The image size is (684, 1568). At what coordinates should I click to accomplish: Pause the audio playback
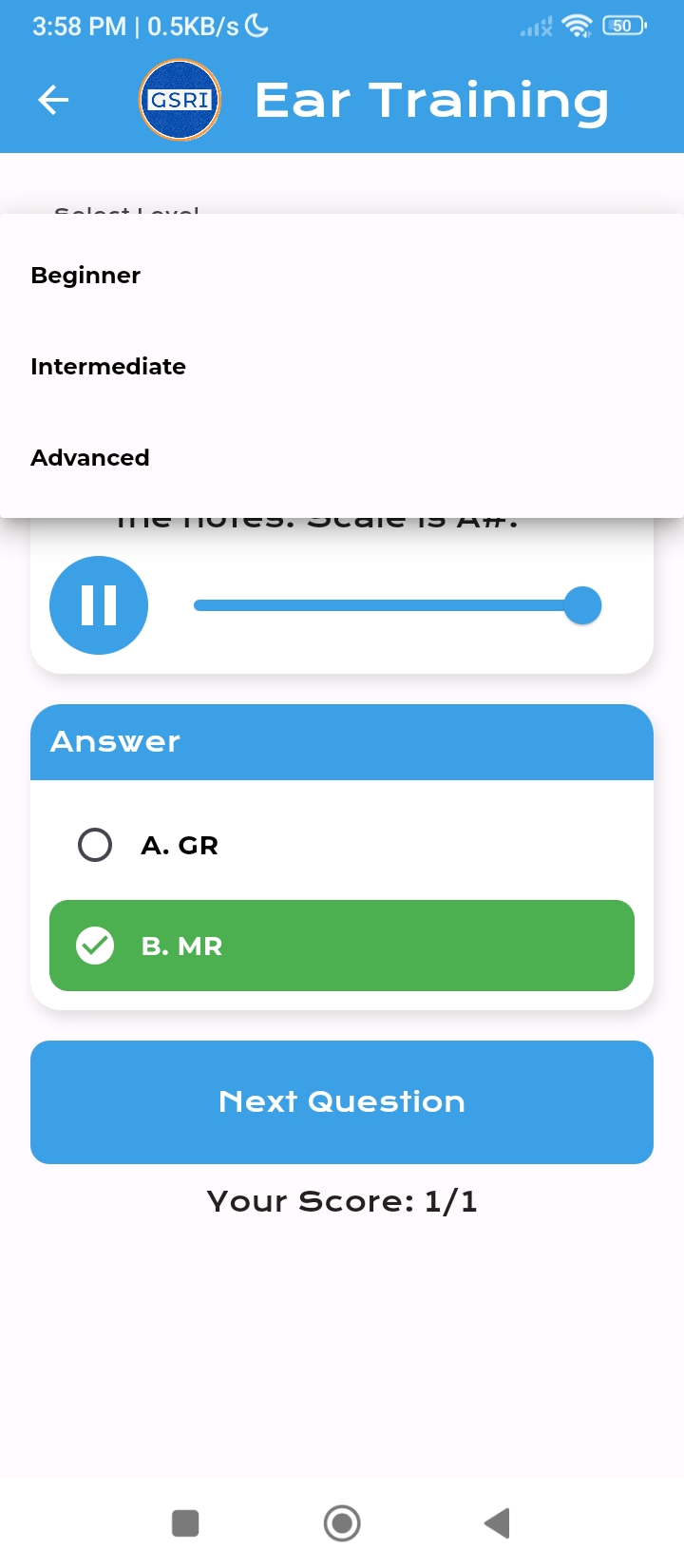pos(99,605)
